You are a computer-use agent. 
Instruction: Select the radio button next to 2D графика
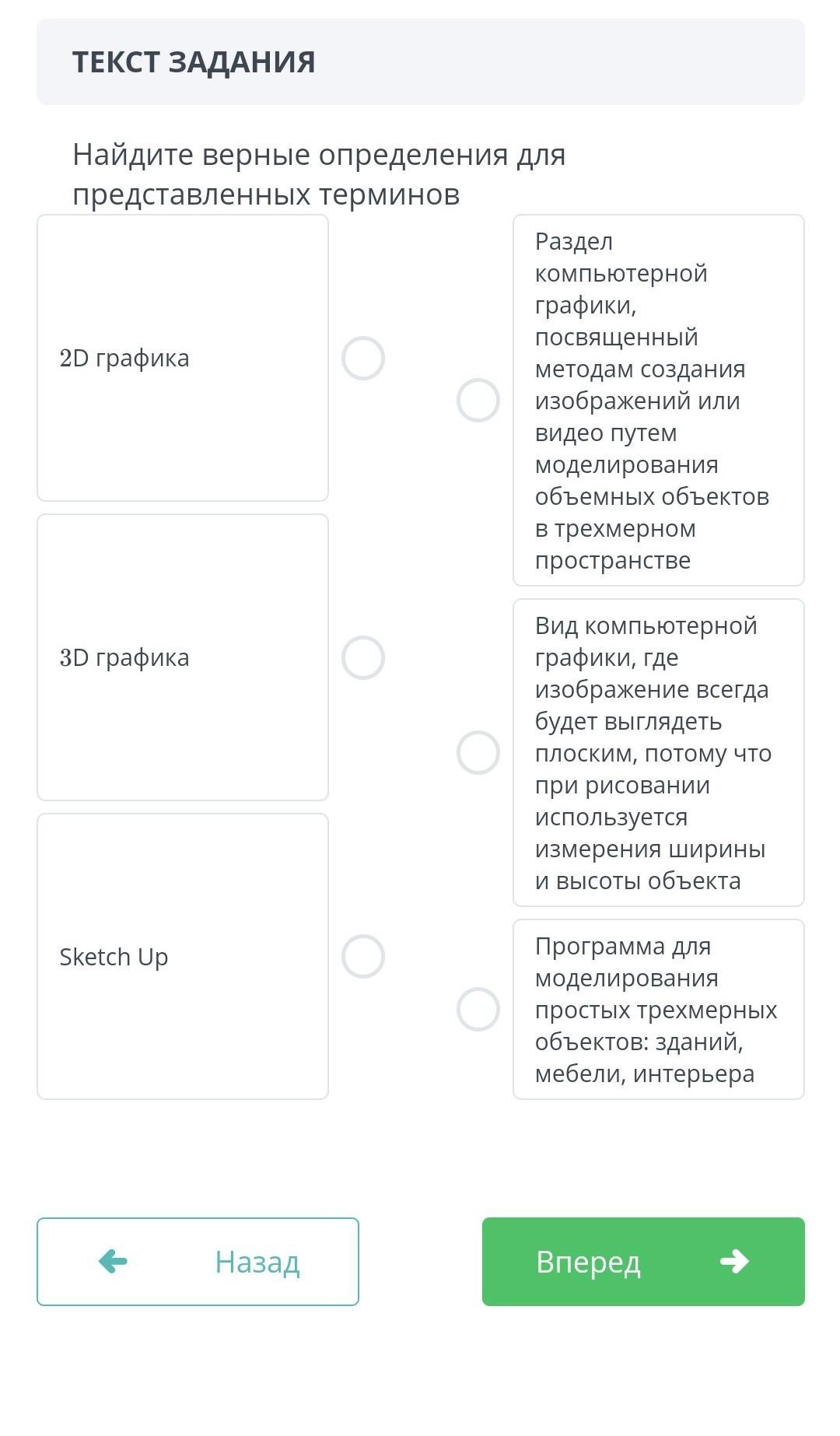tap(363, 359)
